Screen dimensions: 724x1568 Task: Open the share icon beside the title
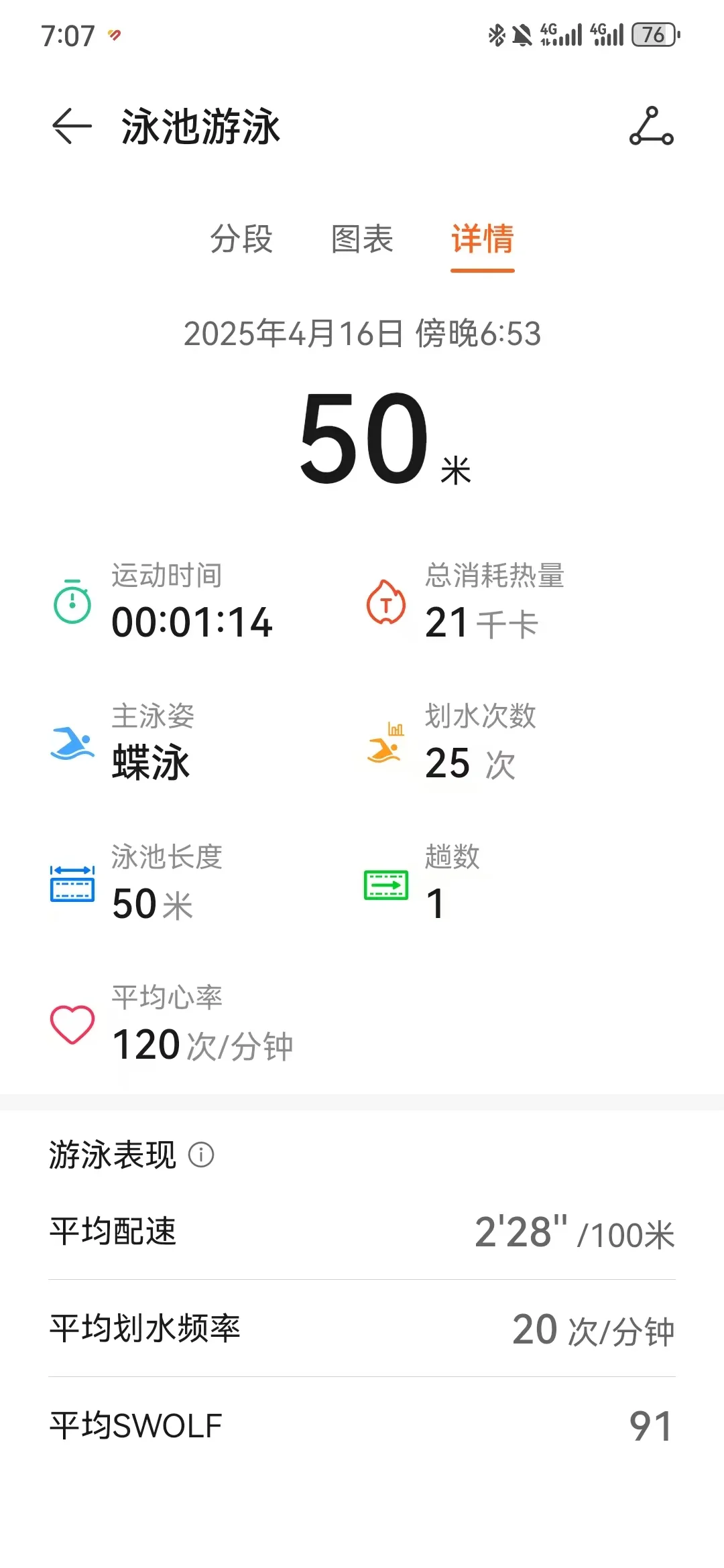tap(652, 126)
